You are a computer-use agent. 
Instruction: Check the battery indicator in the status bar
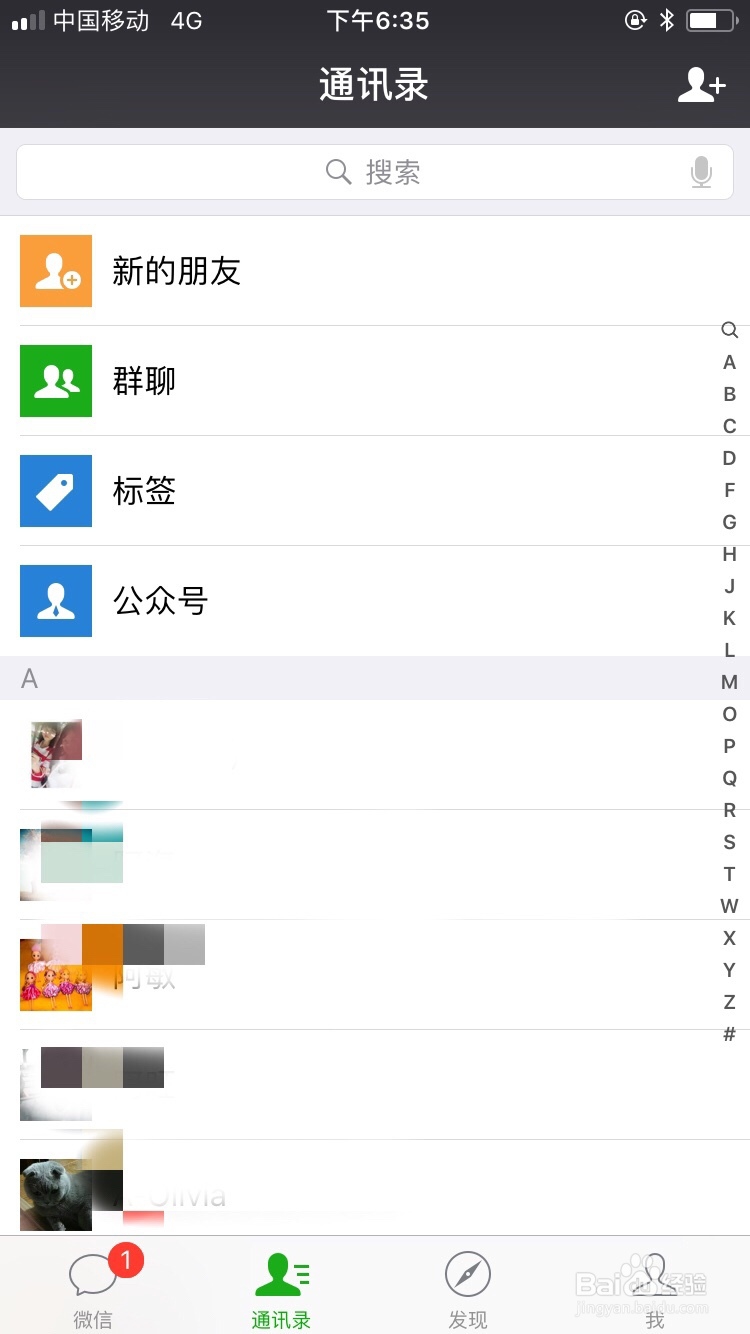pyautogui.click(x=712, y=18)
